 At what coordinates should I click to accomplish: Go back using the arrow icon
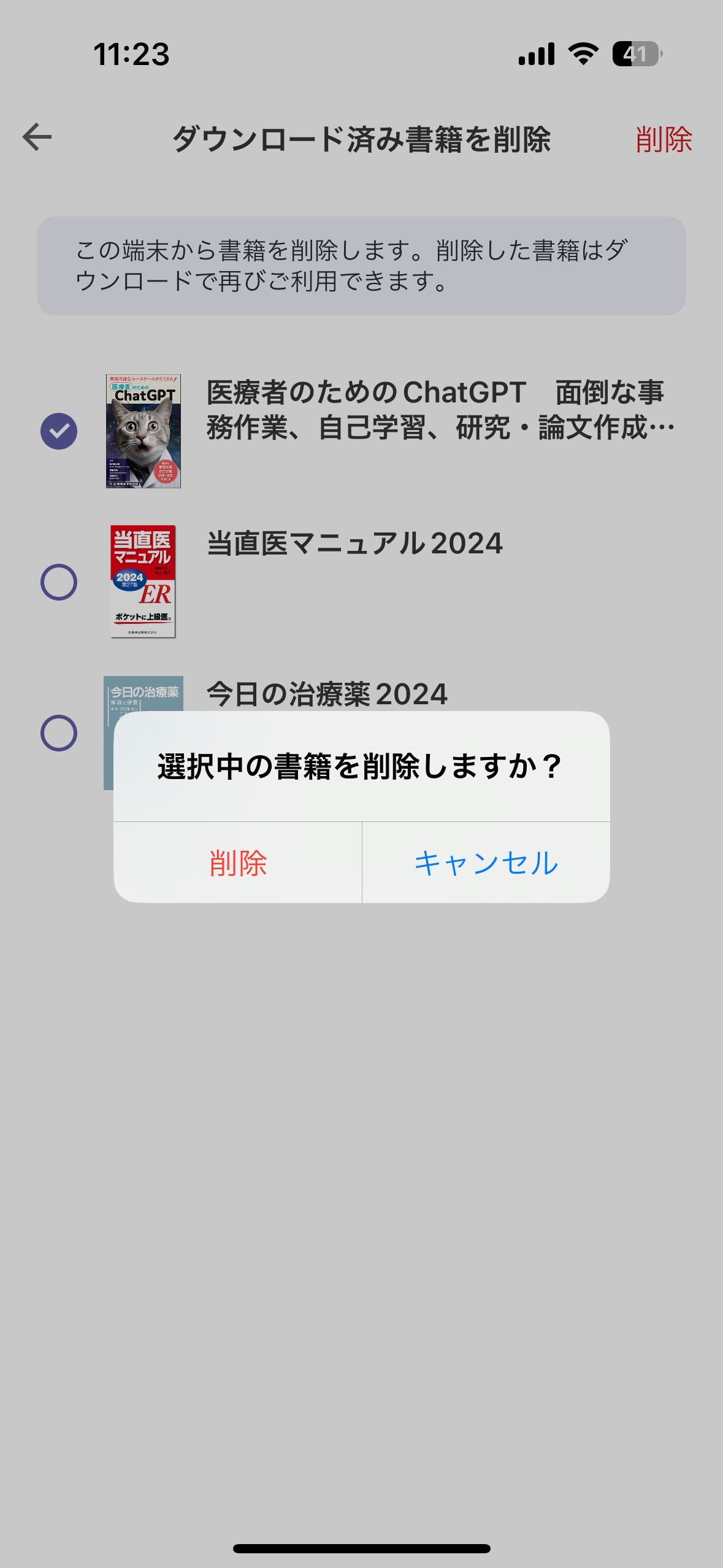[x=37, y=137]
